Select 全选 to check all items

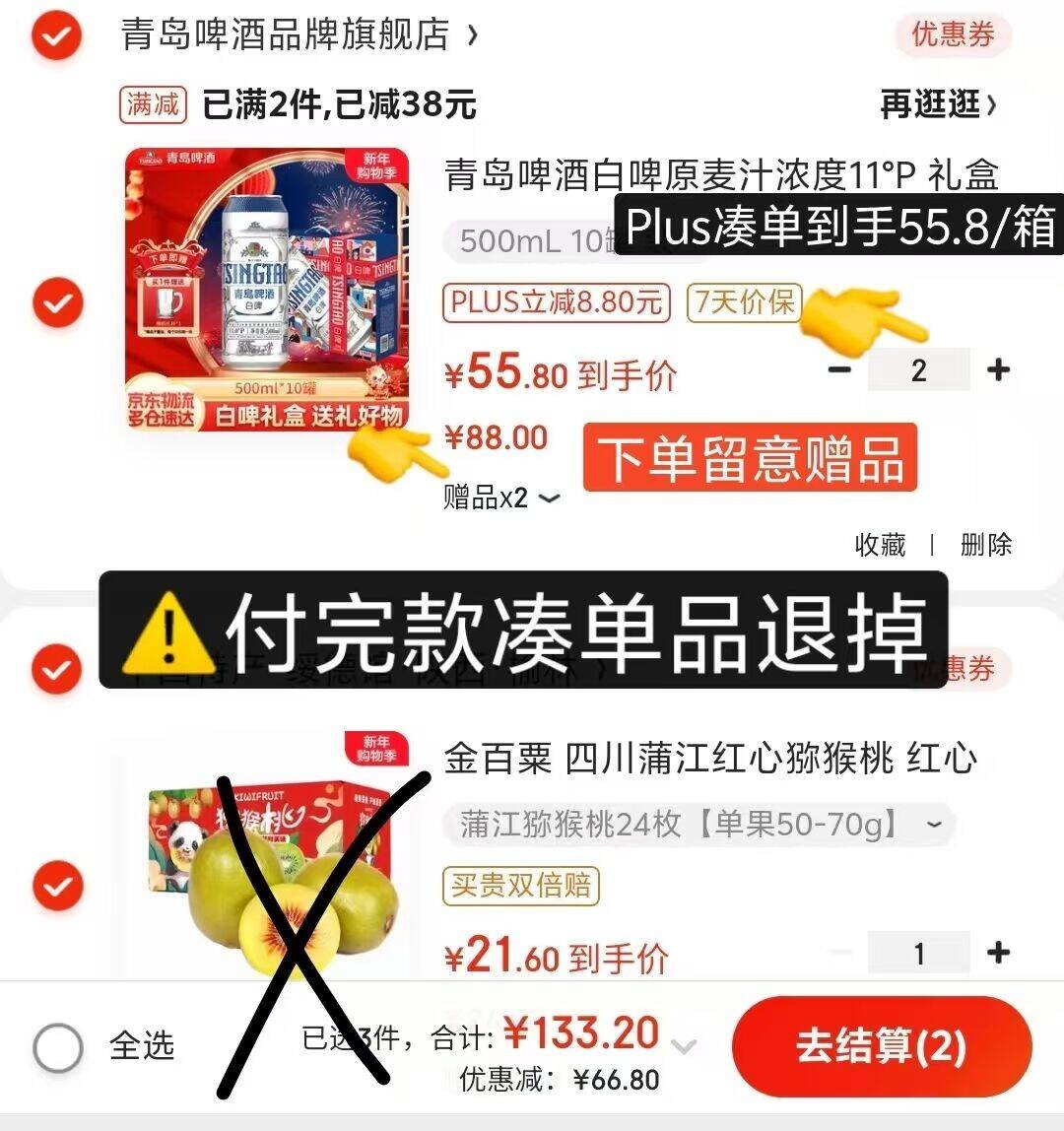point(58,1046)
